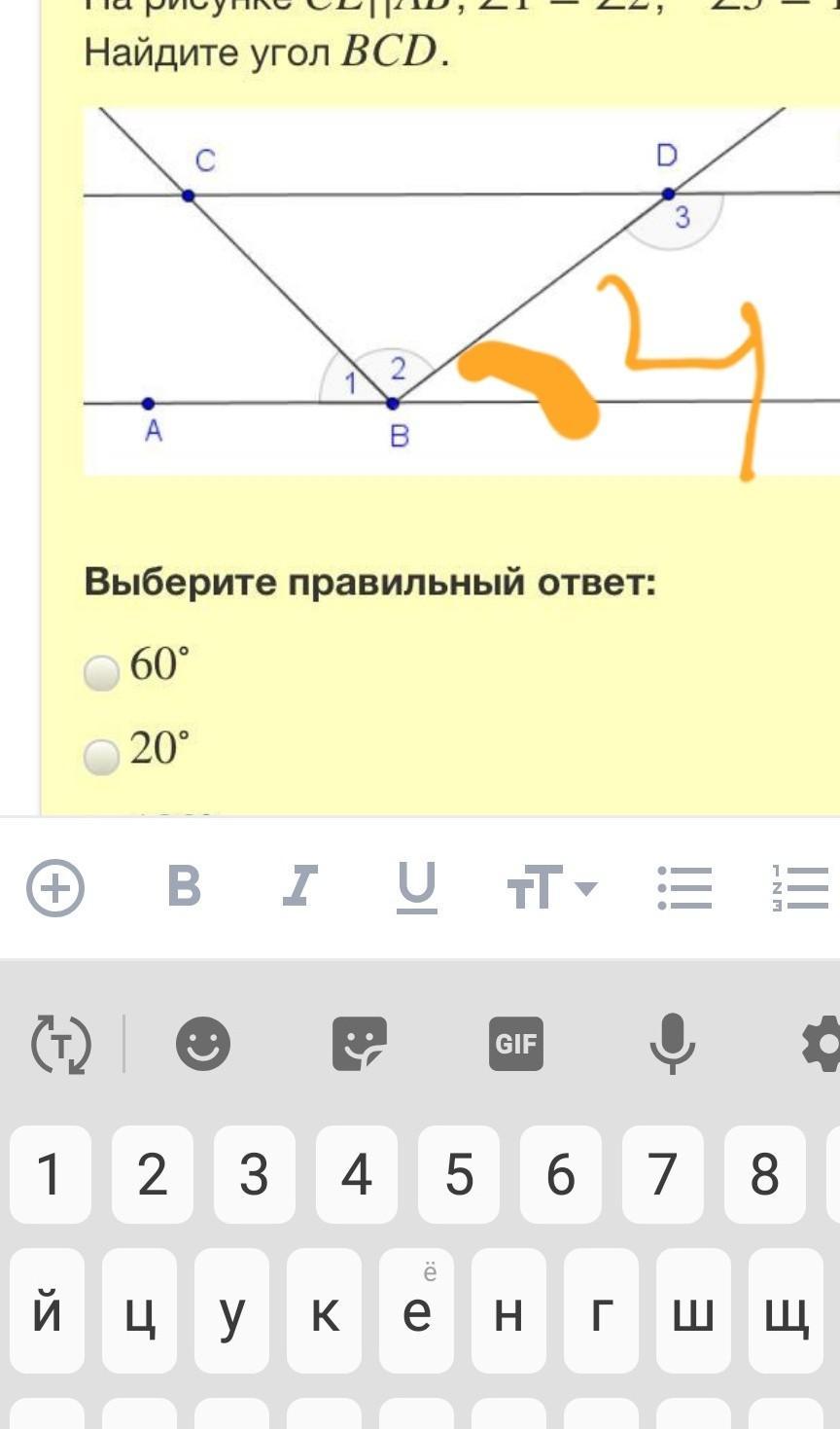
Task: Open GIF search on keyboard
Action: click(x=515, y=1044)
